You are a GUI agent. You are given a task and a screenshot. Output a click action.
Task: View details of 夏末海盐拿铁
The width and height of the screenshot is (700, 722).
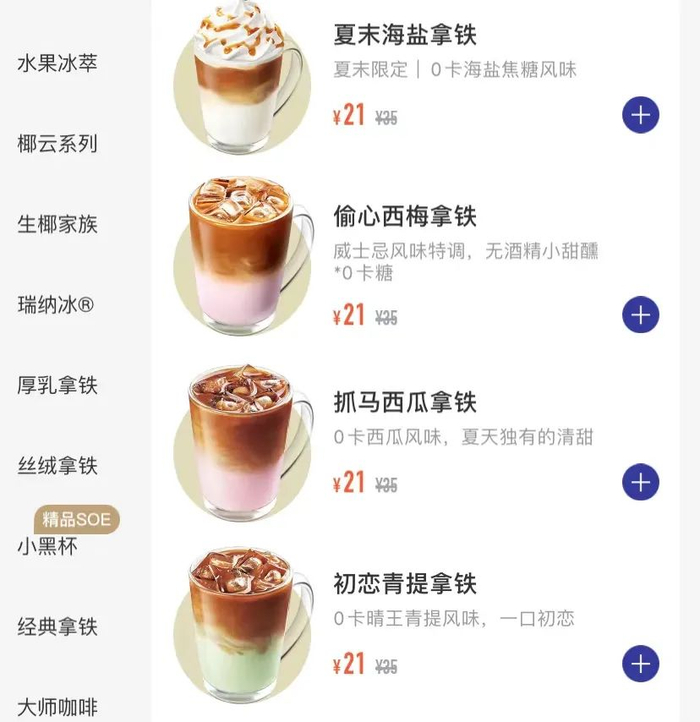pos(404,35)
